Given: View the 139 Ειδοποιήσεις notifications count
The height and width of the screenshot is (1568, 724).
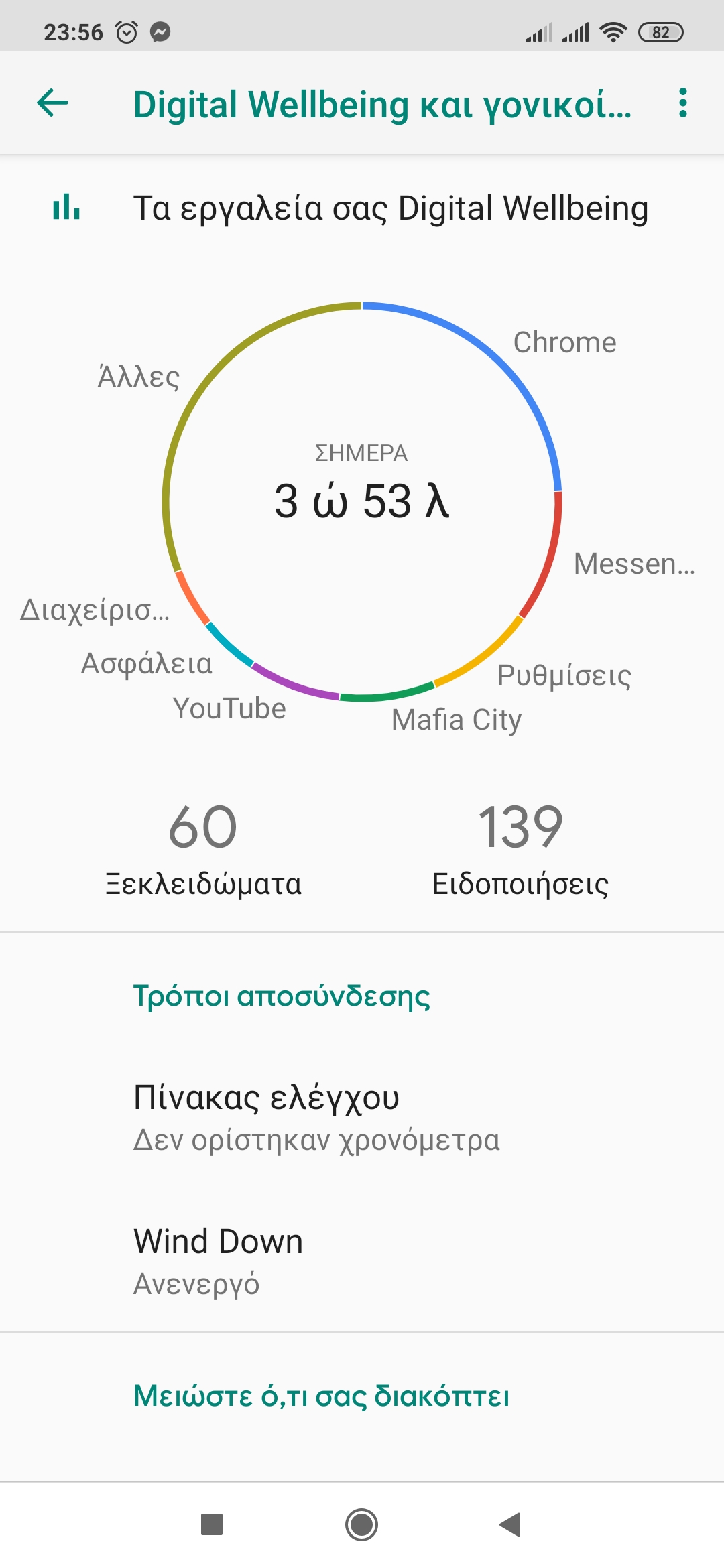Looking at the screenshot, I should (x=520, y=849).
